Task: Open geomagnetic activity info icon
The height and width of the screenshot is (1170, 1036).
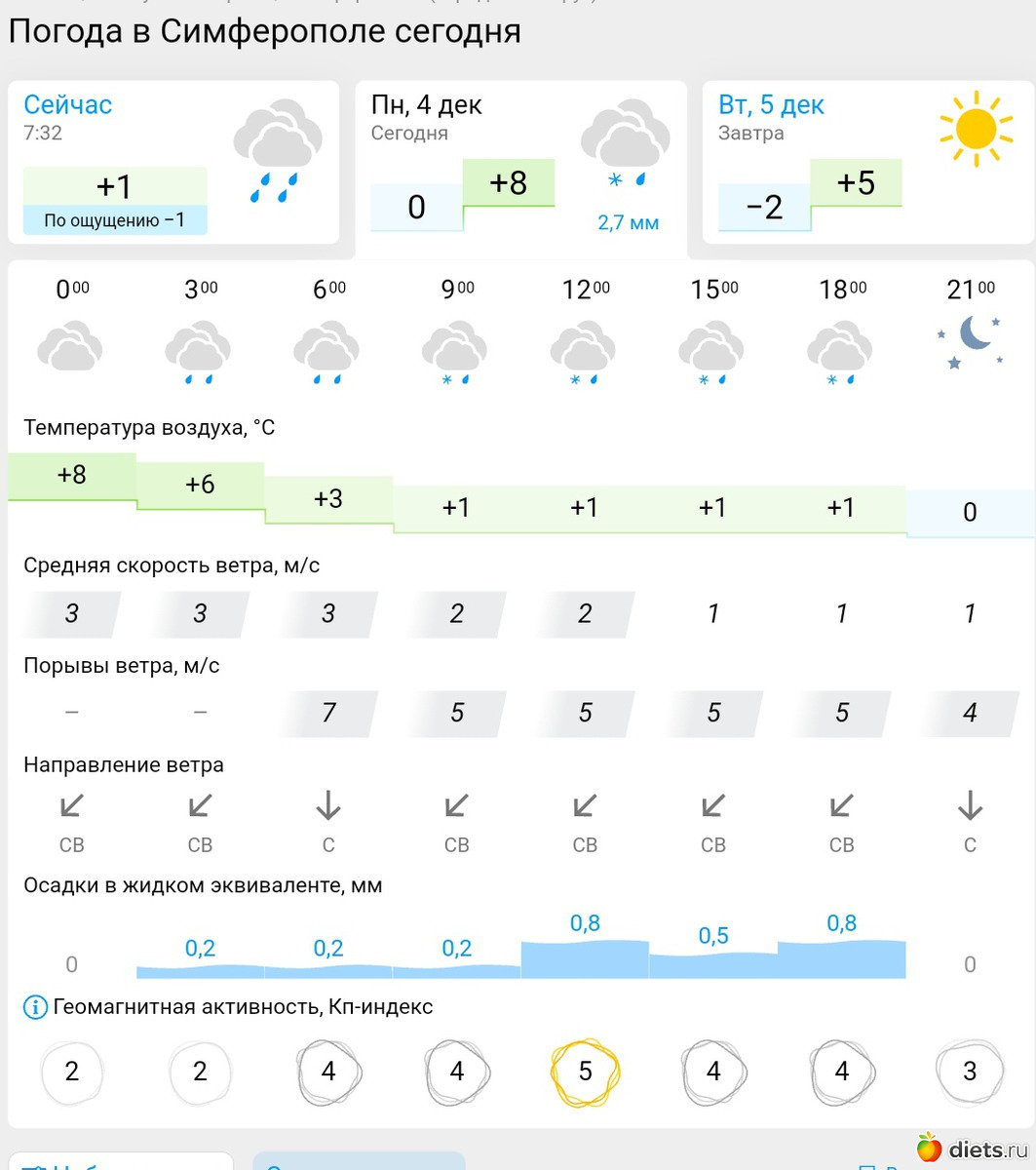Action: [x=35, y=1007]
